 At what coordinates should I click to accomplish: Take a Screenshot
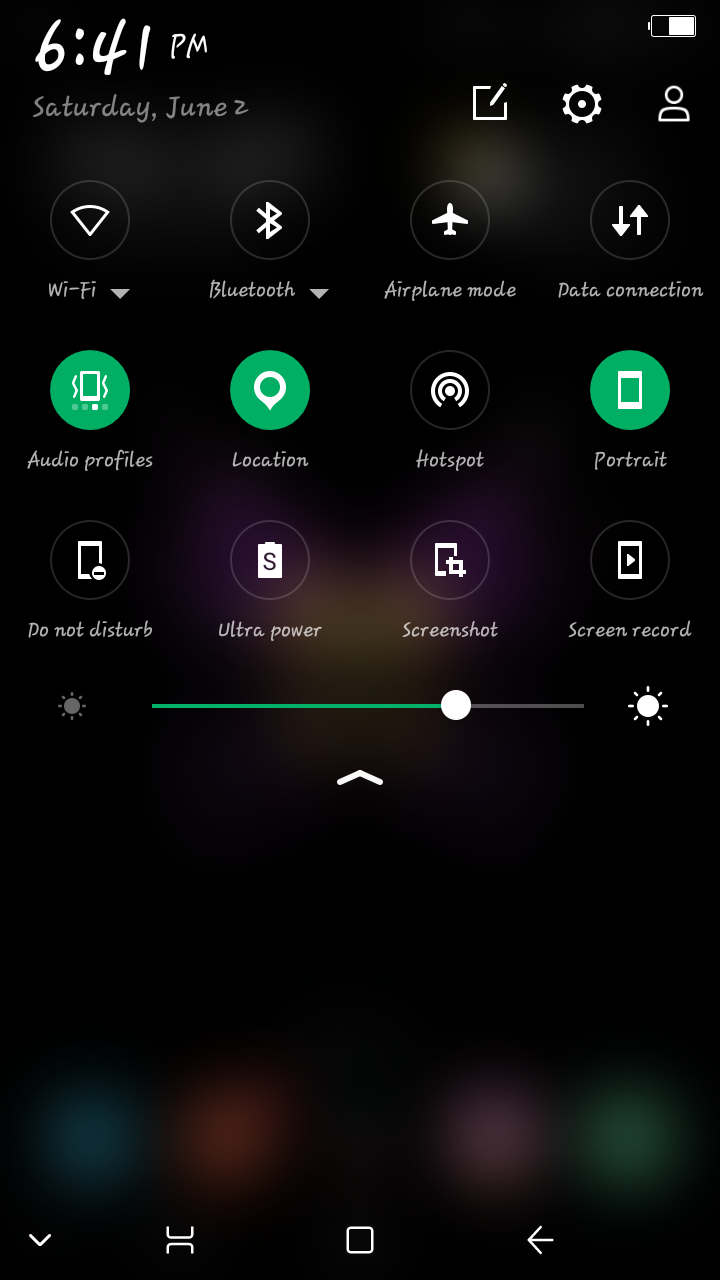450,560
